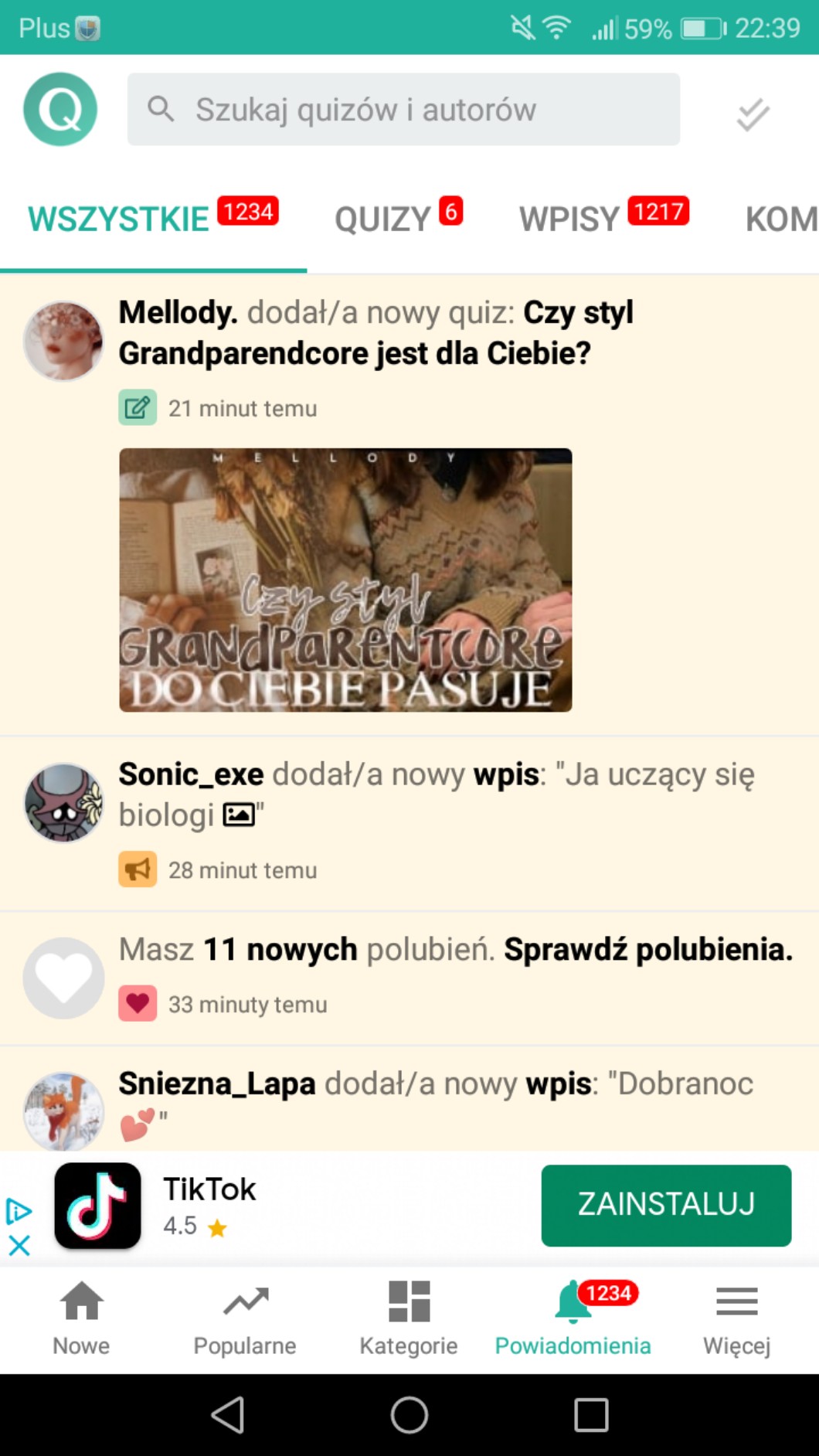This screenshot has height=1456, width=819.
Task: Open the green Q app logo
Action: (60, 109)
